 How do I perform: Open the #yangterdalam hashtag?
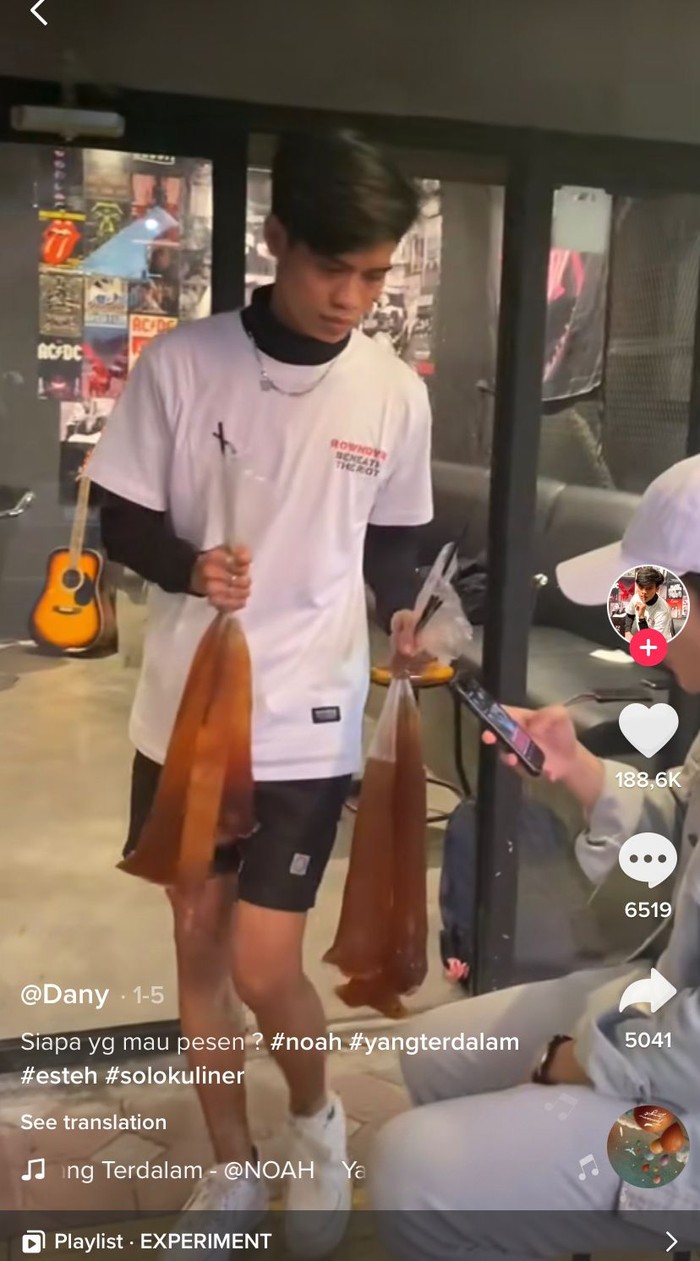(x=433, y=1042)
